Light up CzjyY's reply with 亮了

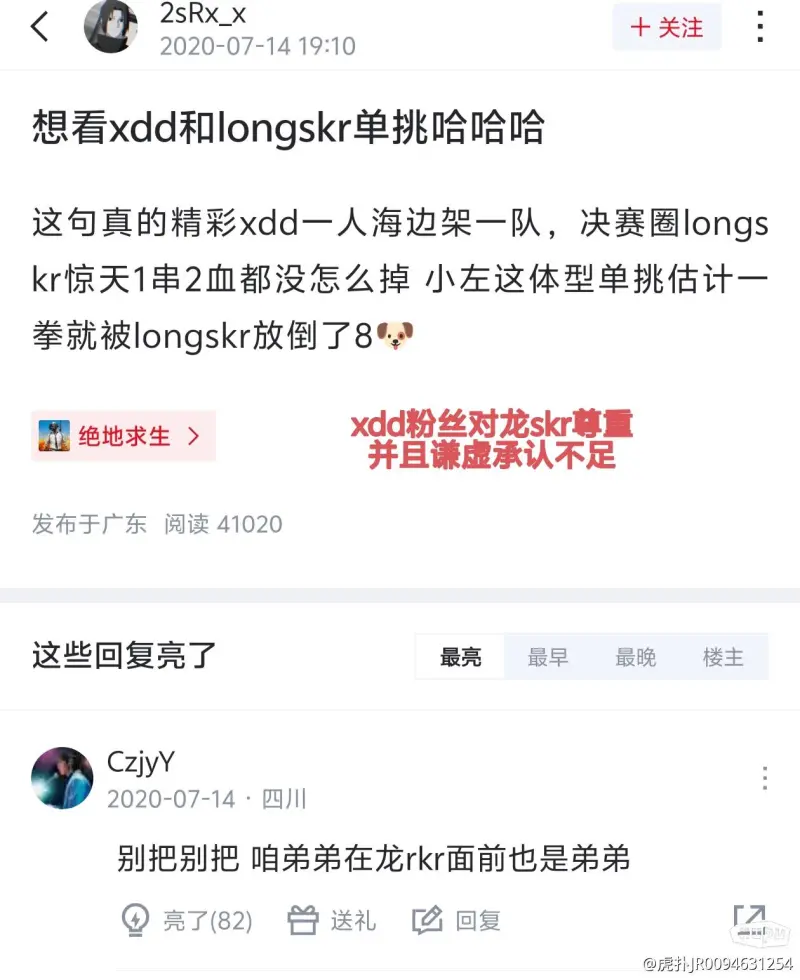(x=186, y=920)
